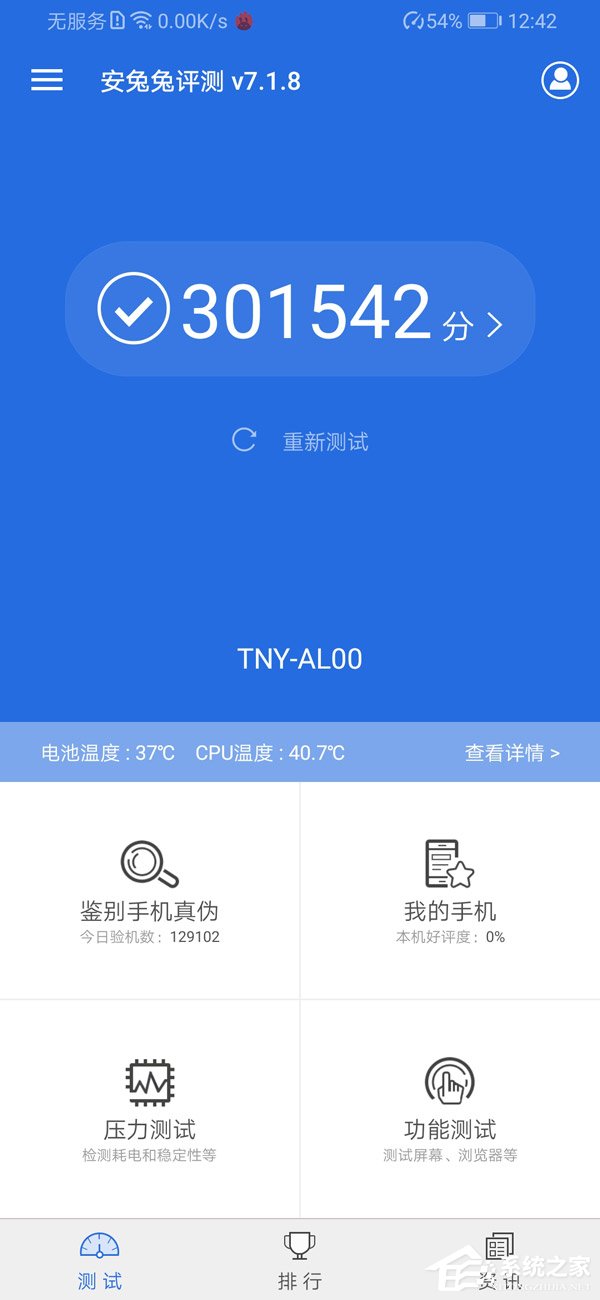Open the 我的手机 section
This screenshot has height=1300, width=600.
pos(450,890)
